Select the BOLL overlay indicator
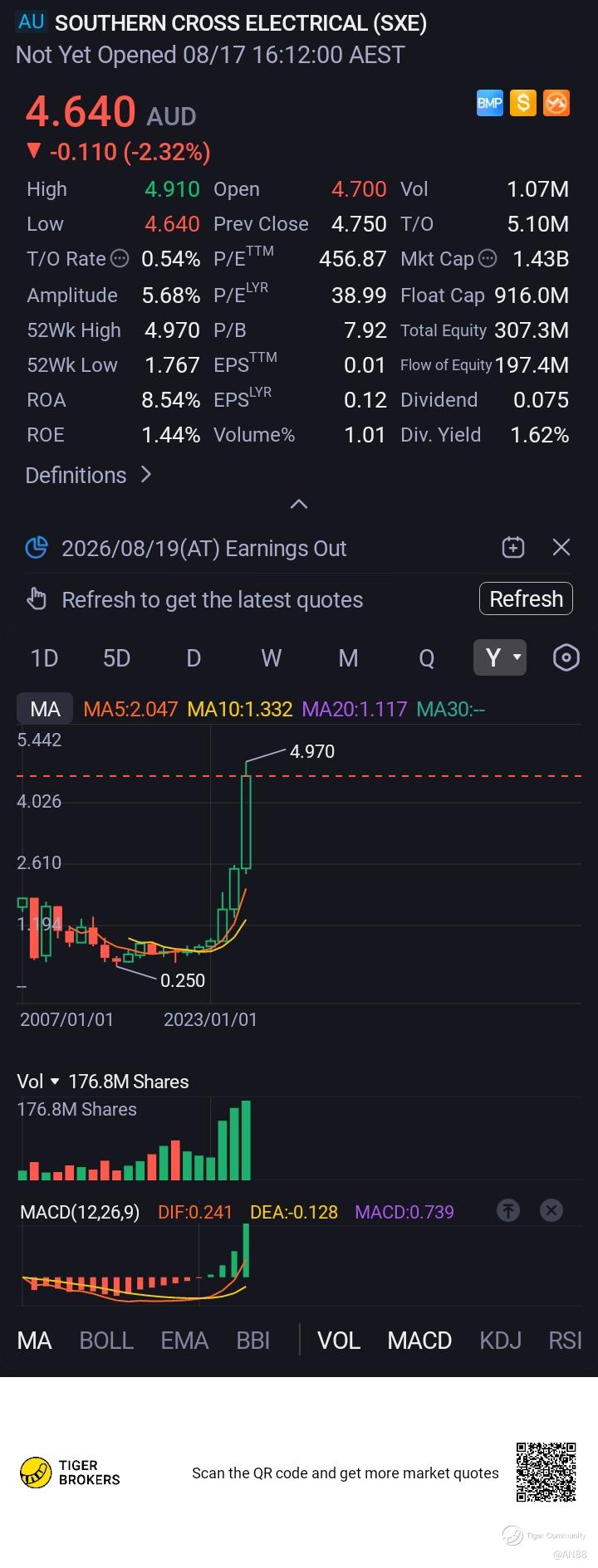Image resolution: width=598 pixels, height=1568 pixels. pyautogui.click(x=106, y=1341)
